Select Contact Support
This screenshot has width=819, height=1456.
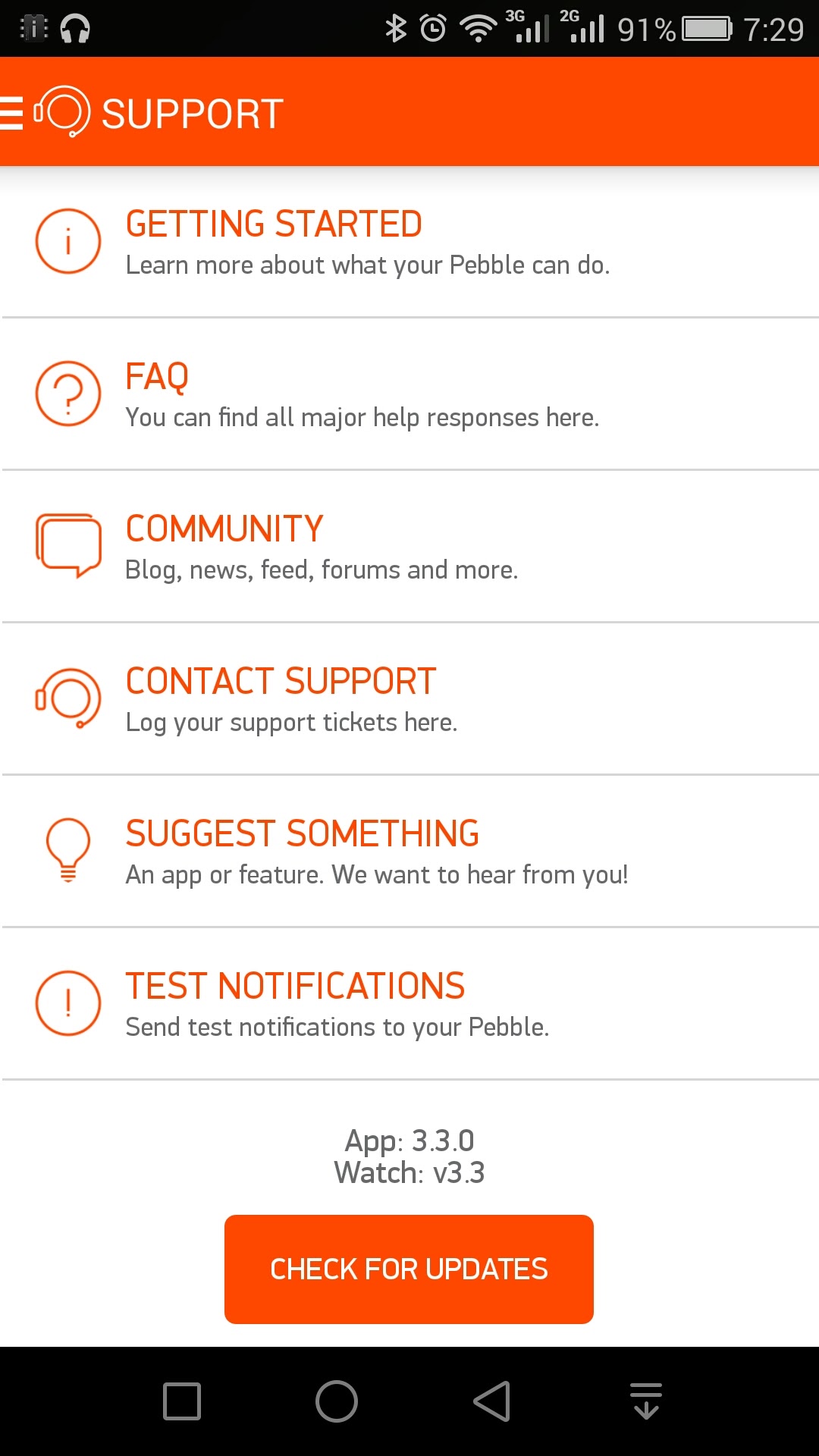[x=409, y=699]
